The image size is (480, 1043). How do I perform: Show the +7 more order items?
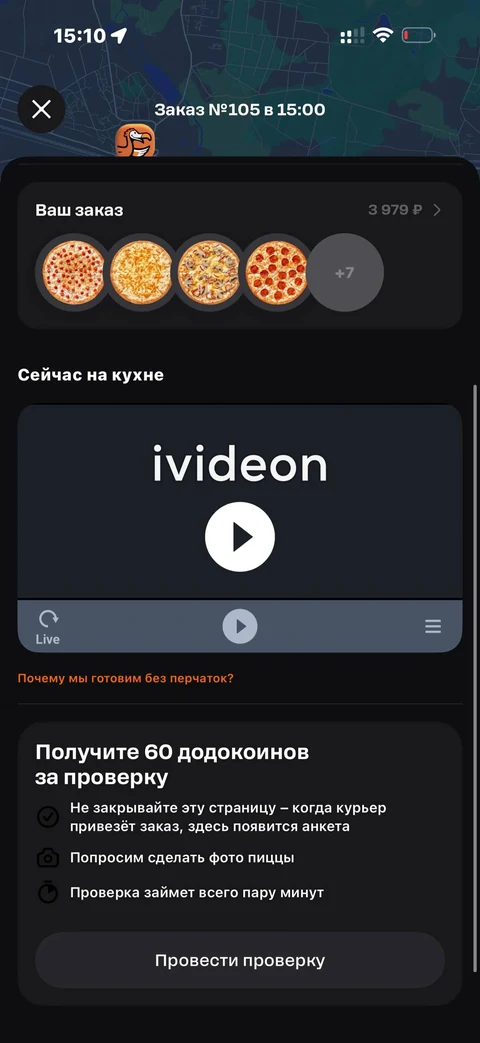(345, 273)
